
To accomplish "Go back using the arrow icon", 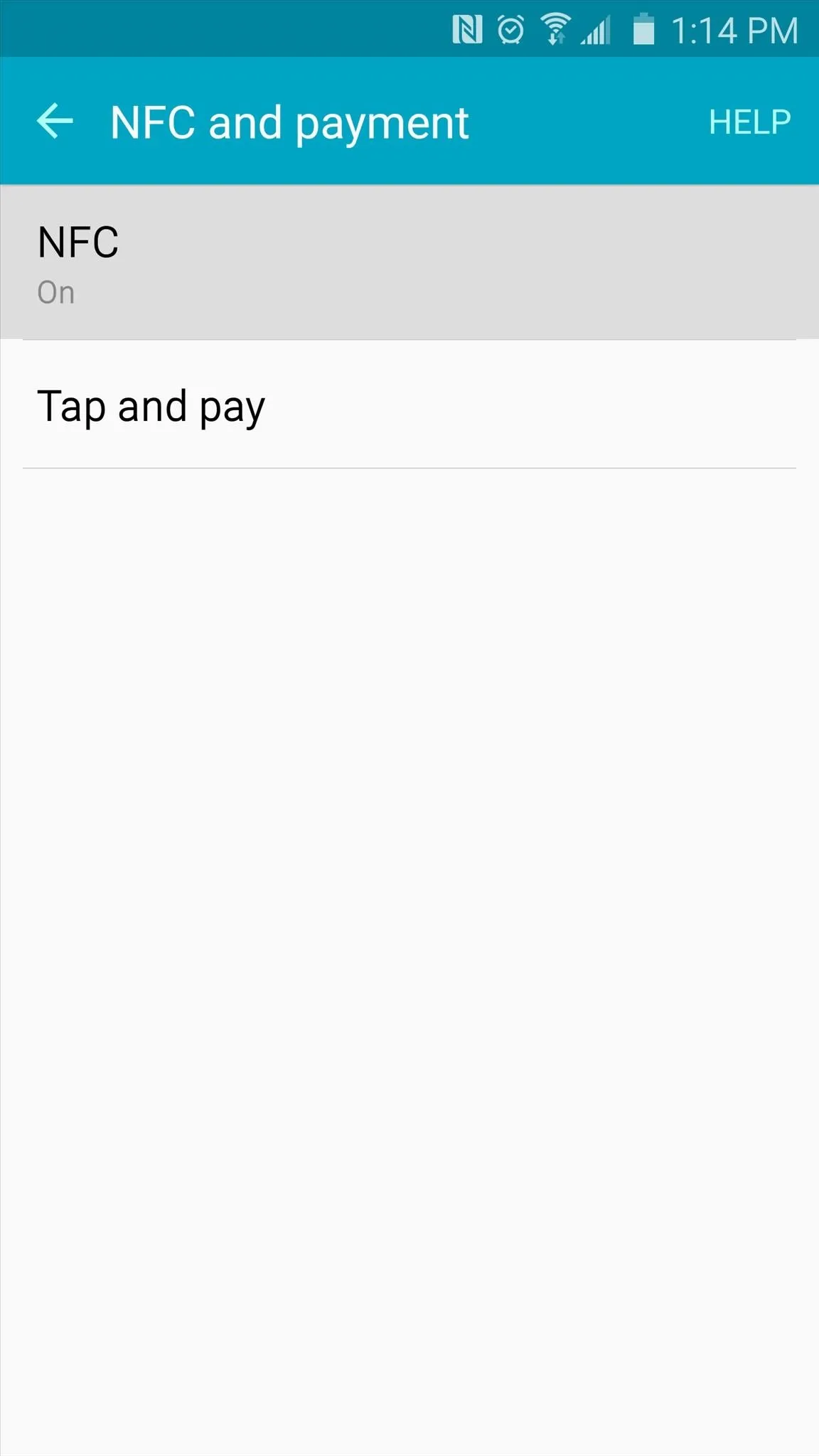I will 55,121.
